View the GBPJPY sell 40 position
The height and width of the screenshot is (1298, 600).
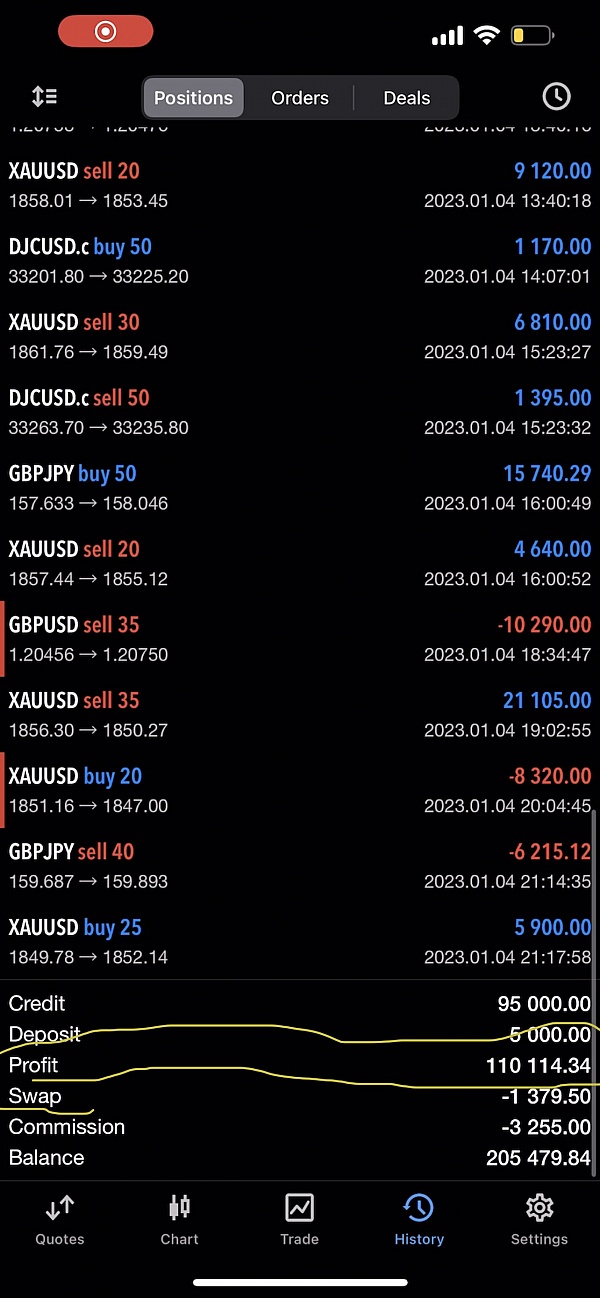coord(300,865)
